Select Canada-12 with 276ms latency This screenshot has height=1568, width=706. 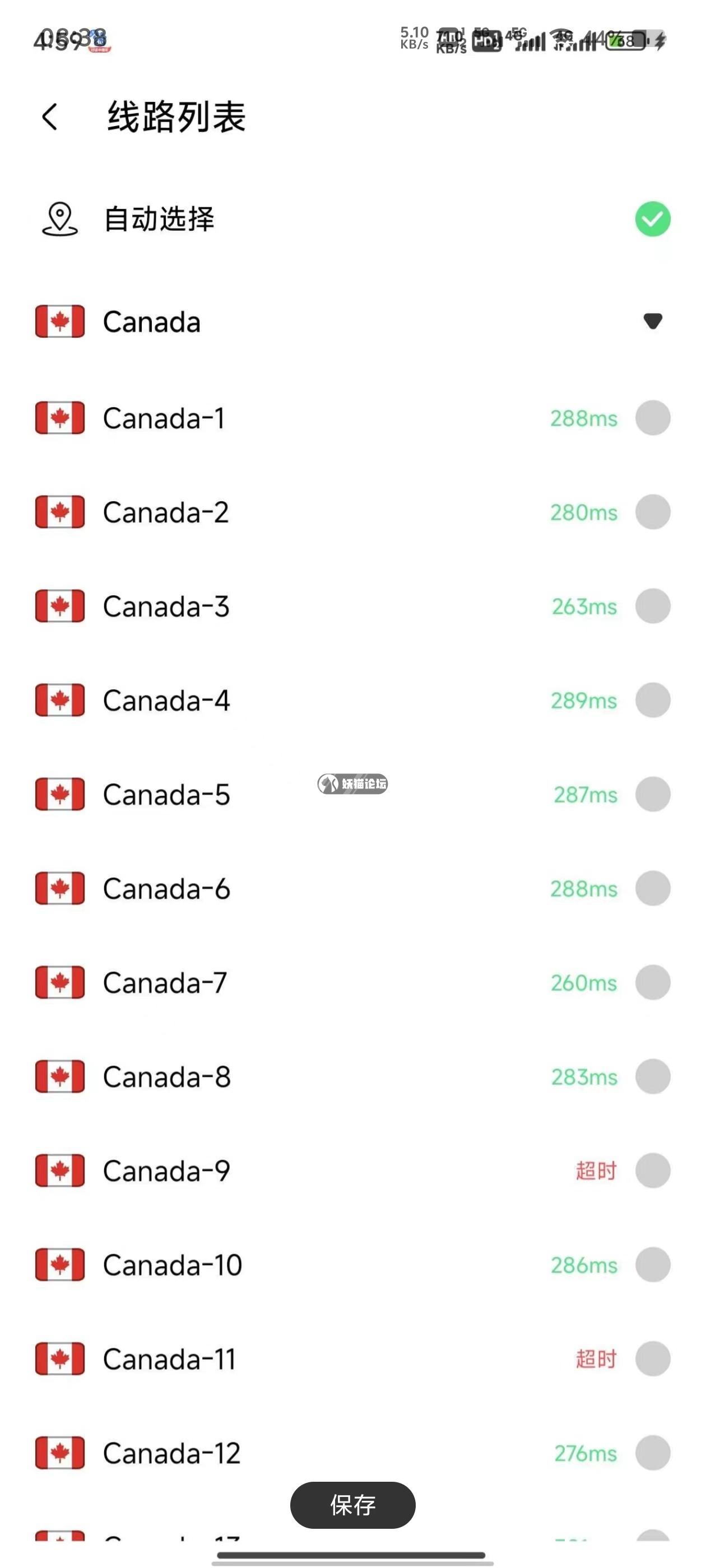pos(652,1453)
